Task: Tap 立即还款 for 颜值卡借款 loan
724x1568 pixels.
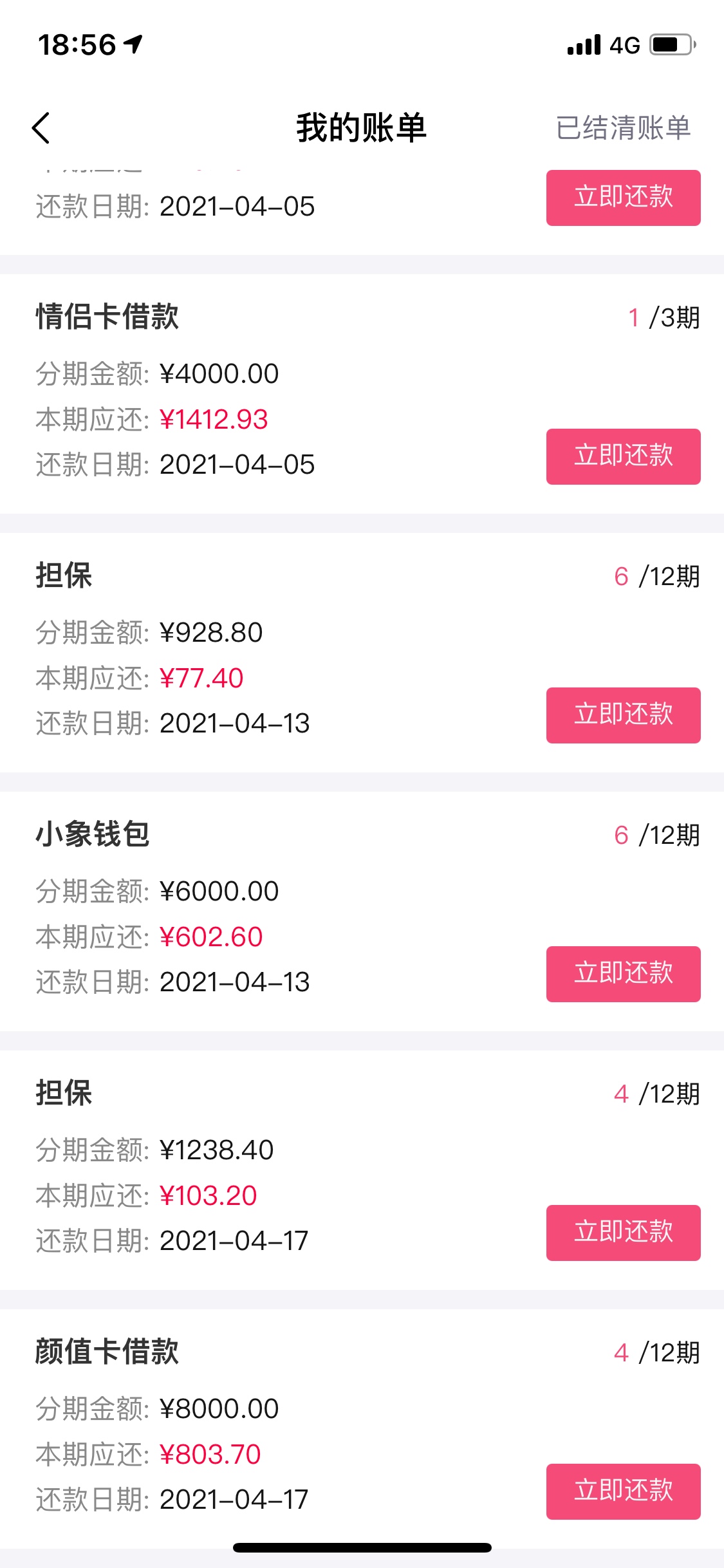Action: [x=623, y=1491]
